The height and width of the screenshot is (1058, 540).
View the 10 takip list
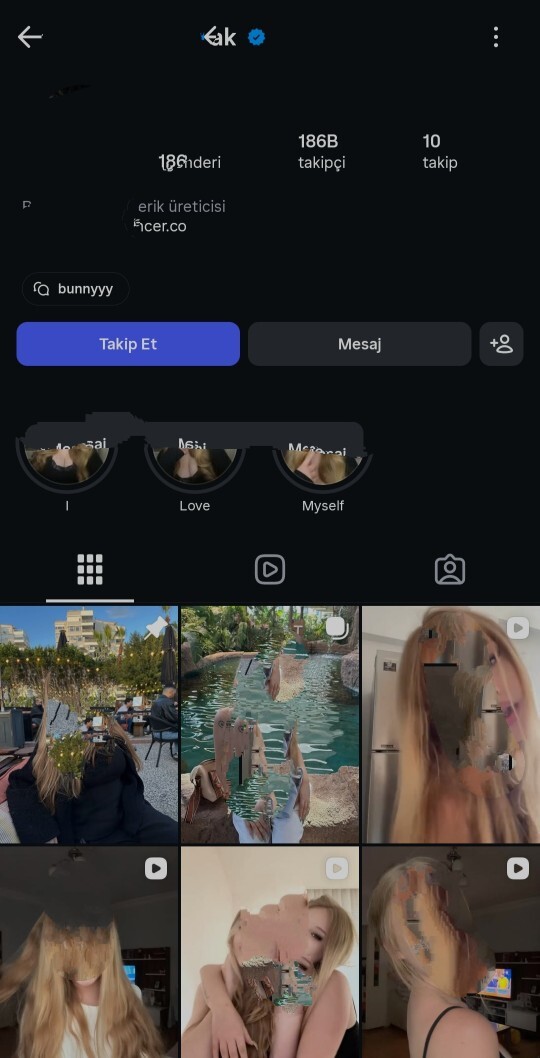(439, 151)
